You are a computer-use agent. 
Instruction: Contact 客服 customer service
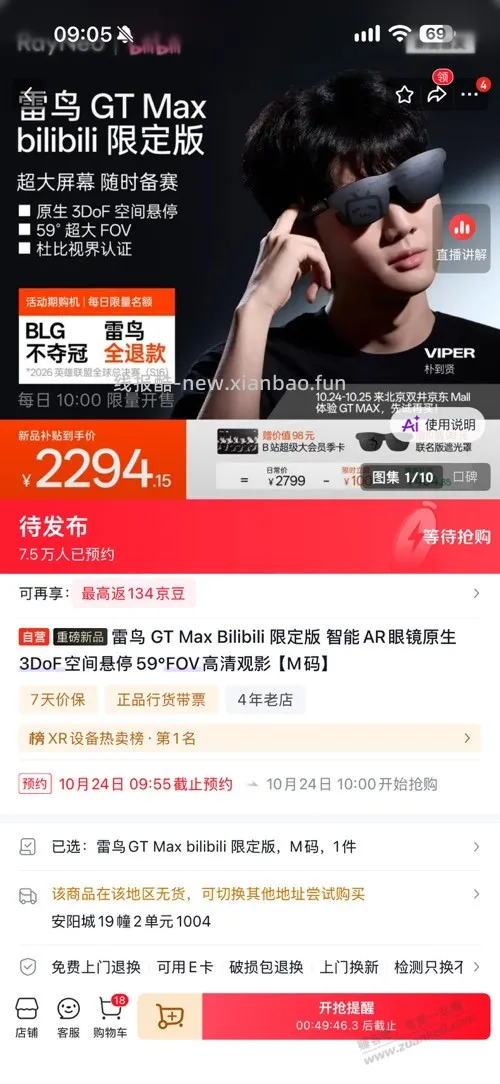click(68, 1018)
